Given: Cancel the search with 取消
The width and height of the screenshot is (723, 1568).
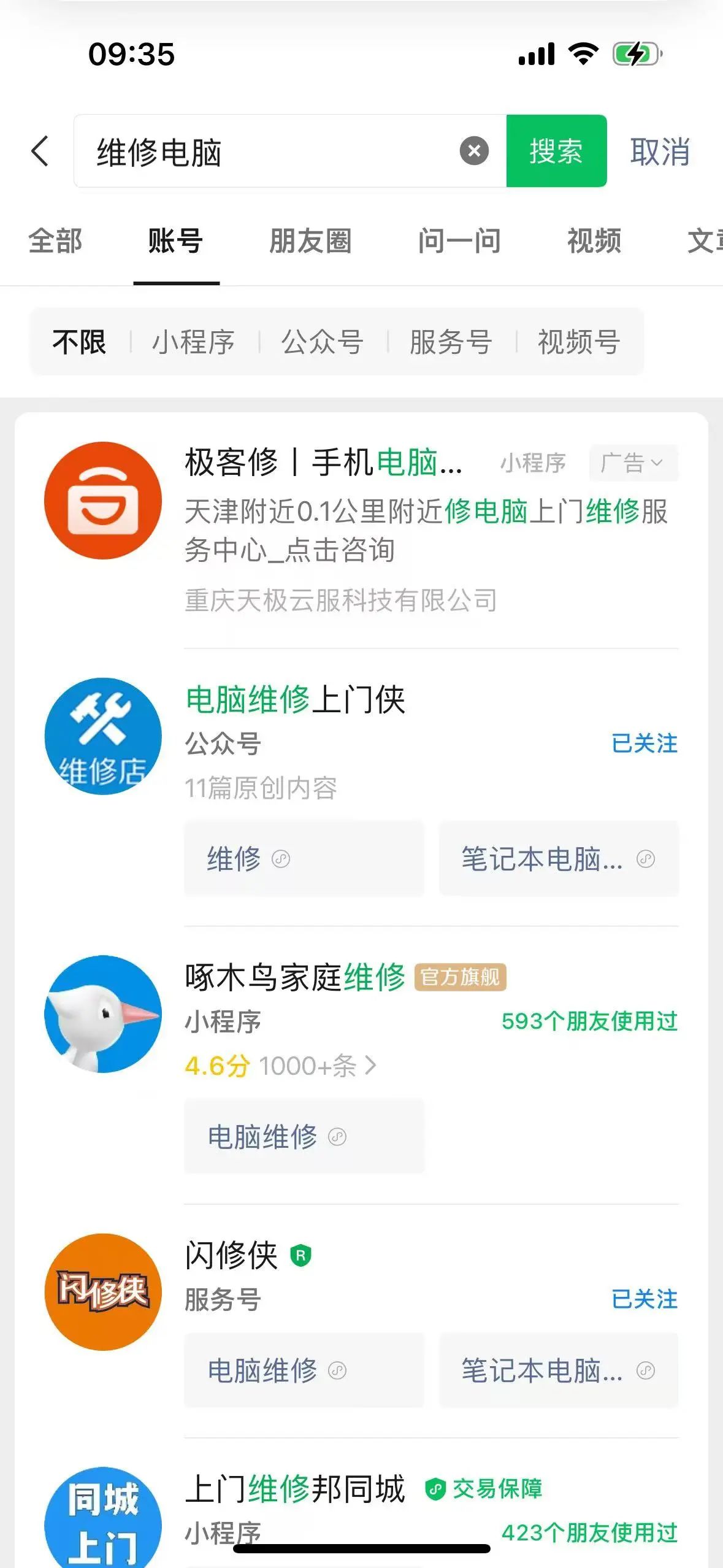Looking at the screenshot, I should (660, 152).
